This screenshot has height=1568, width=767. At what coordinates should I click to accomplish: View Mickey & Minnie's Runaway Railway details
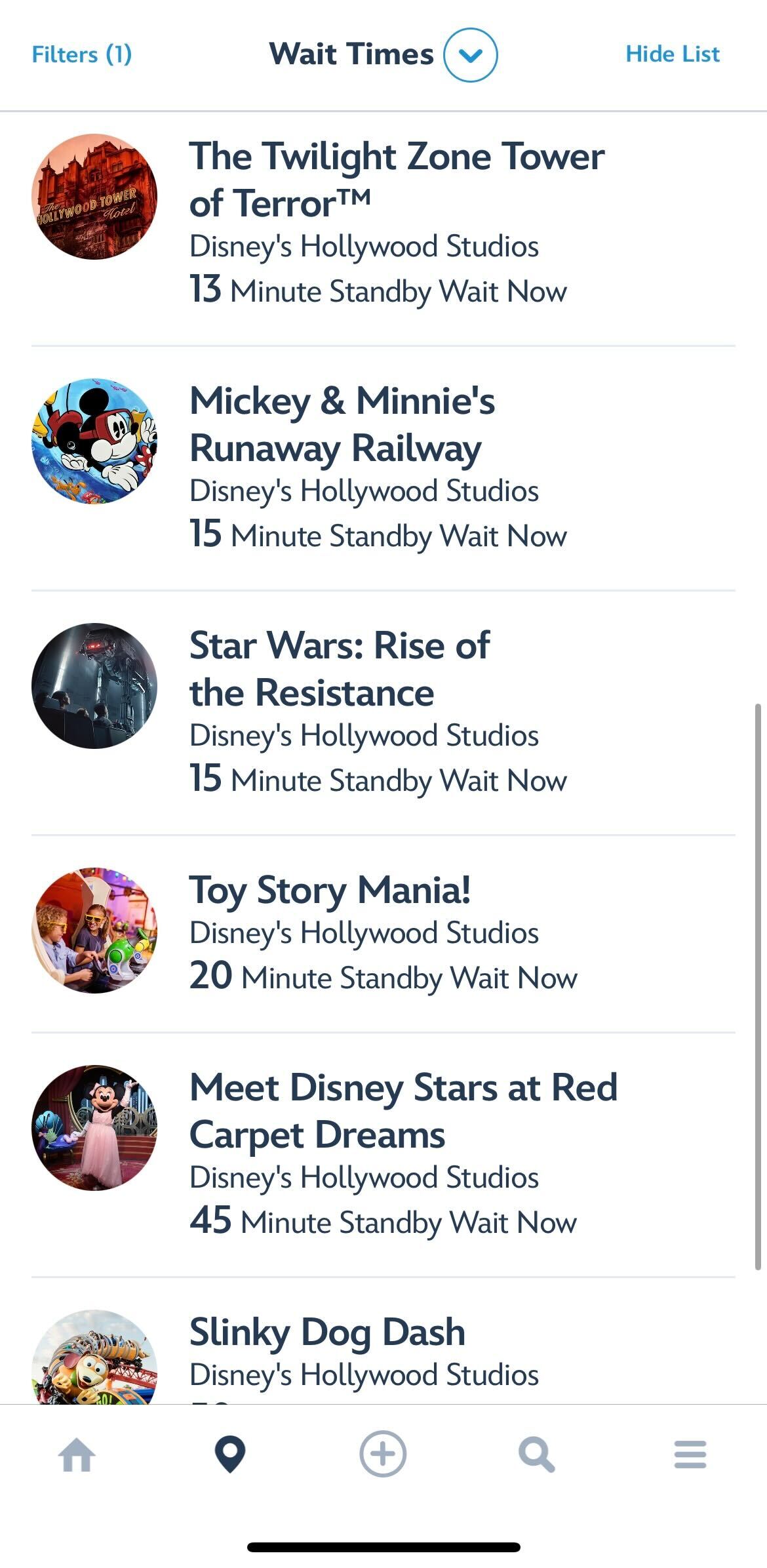(342, 424)
